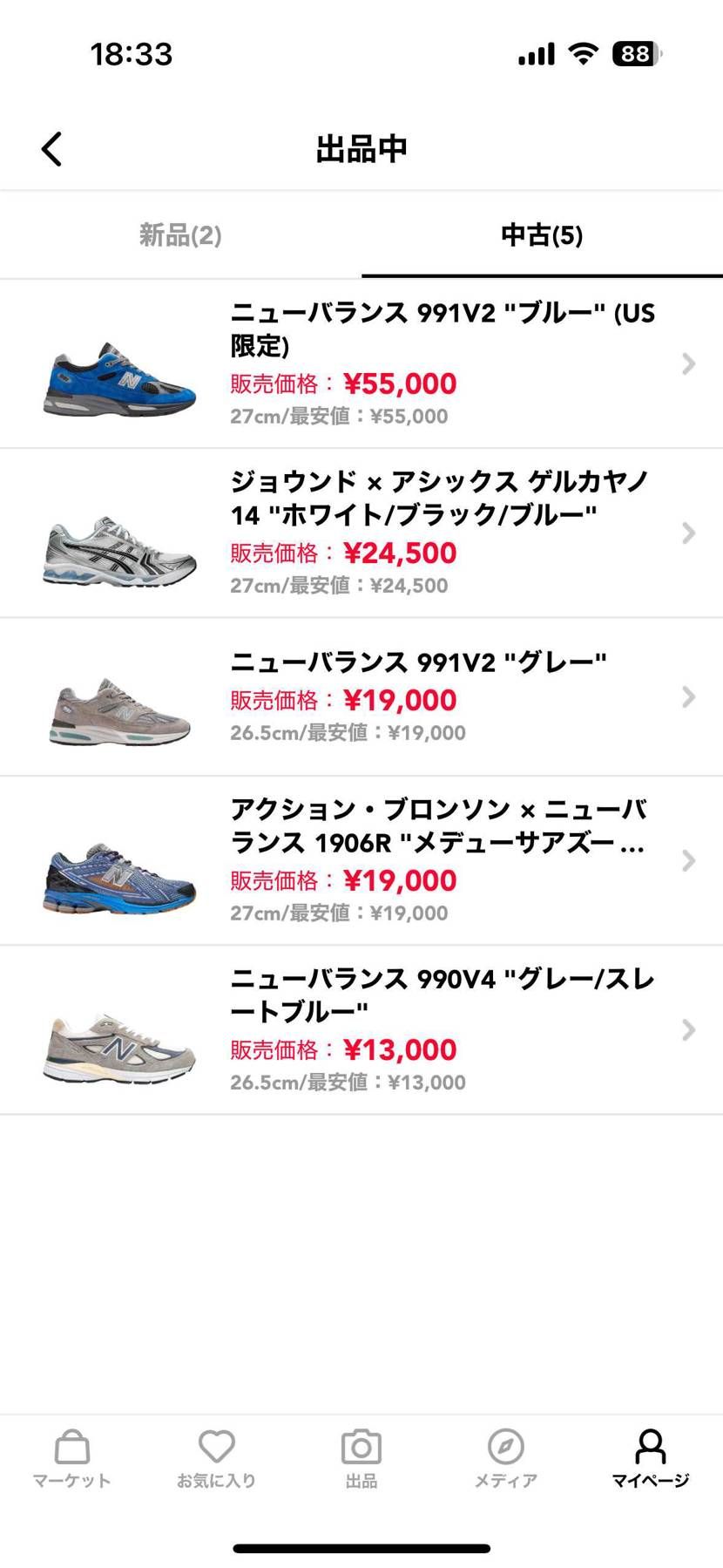Expand the 1906R listing chevron
This screenshot has height=1568, width=723.
(689, 860)
